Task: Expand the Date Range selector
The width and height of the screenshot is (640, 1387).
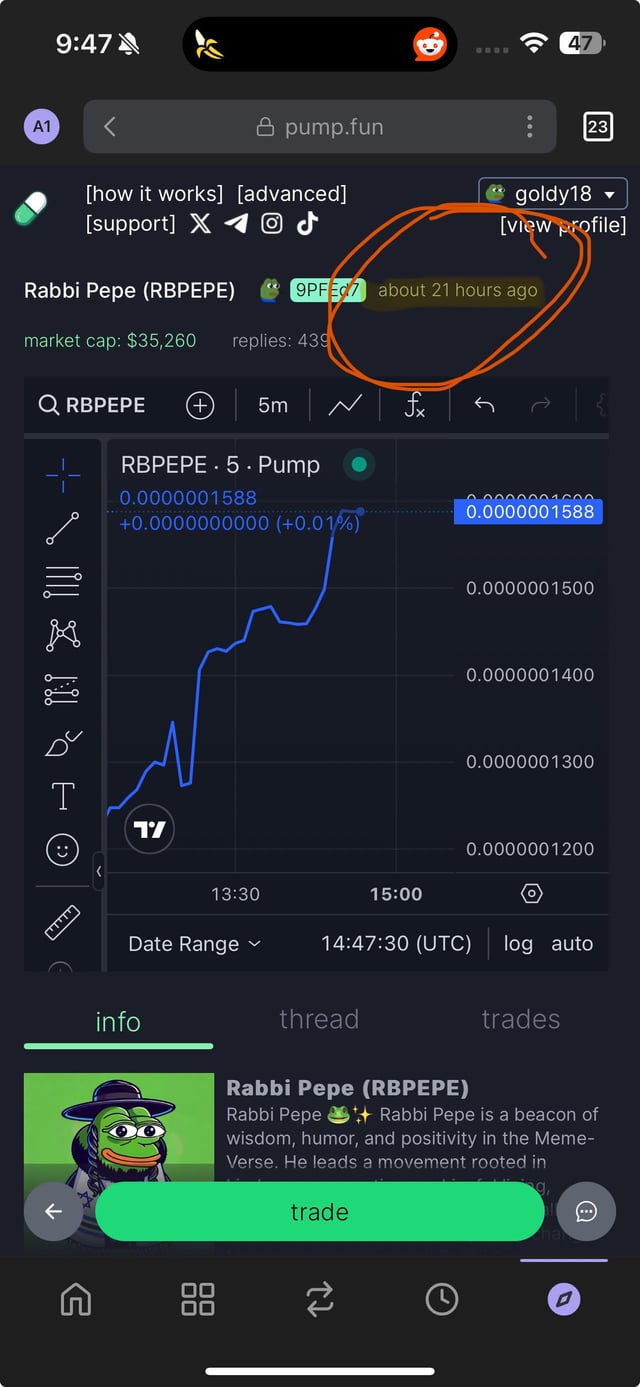Action: coord(194,944)
